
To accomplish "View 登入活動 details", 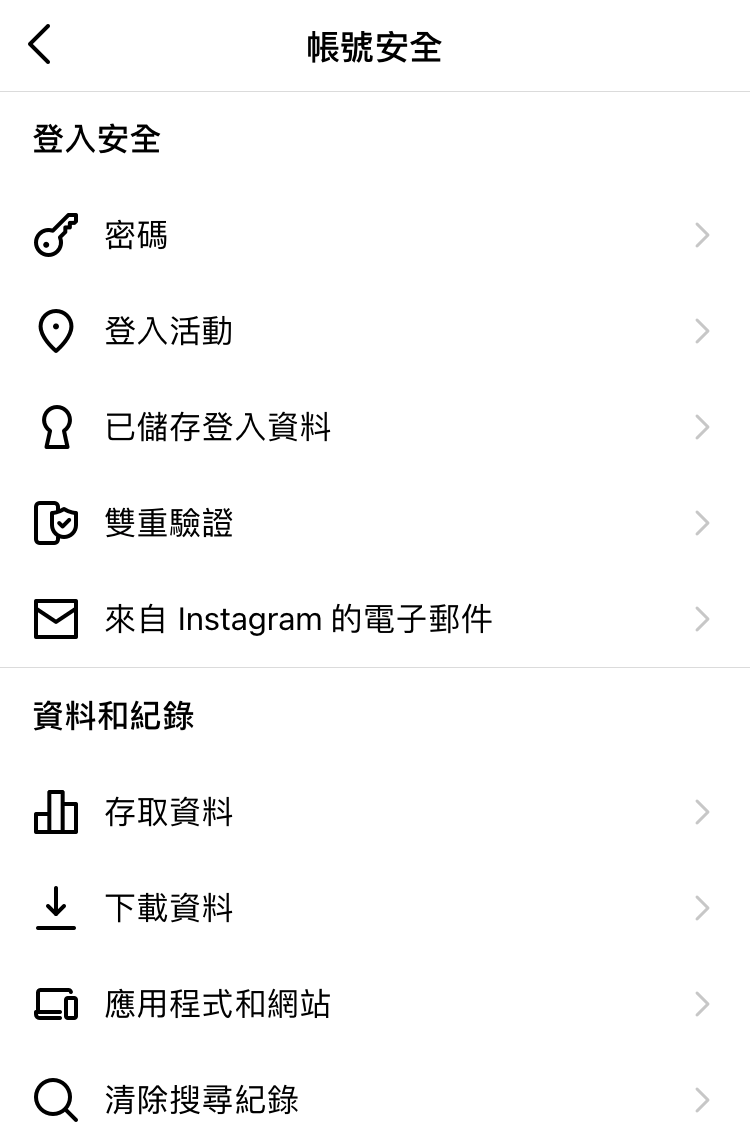I will pos(168,331).
